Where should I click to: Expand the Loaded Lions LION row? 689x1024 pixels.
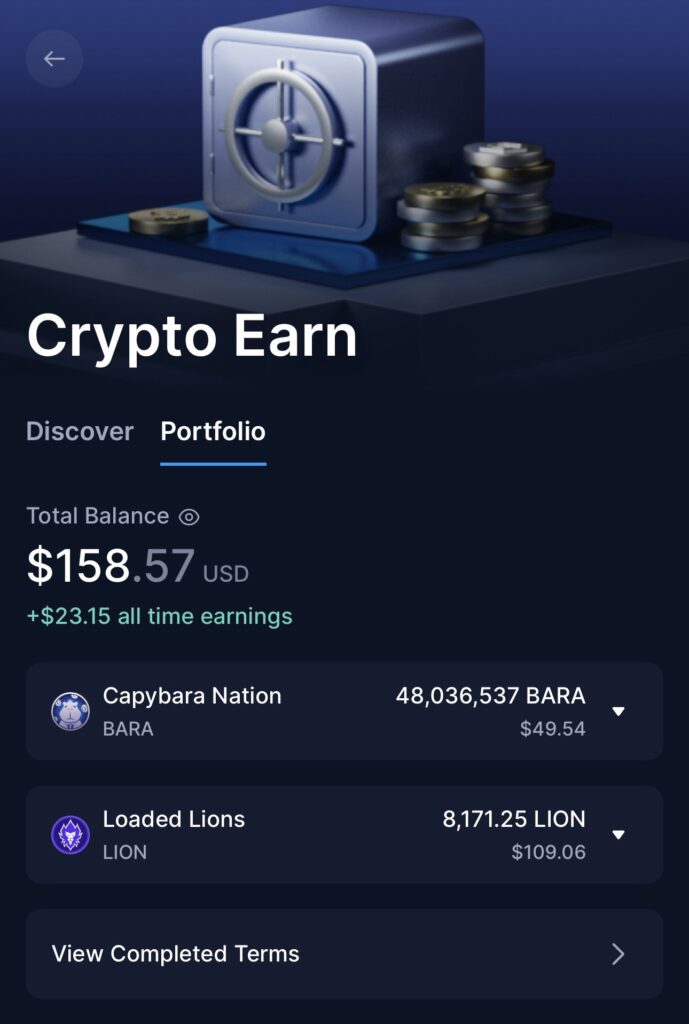[x=618, y=834]
